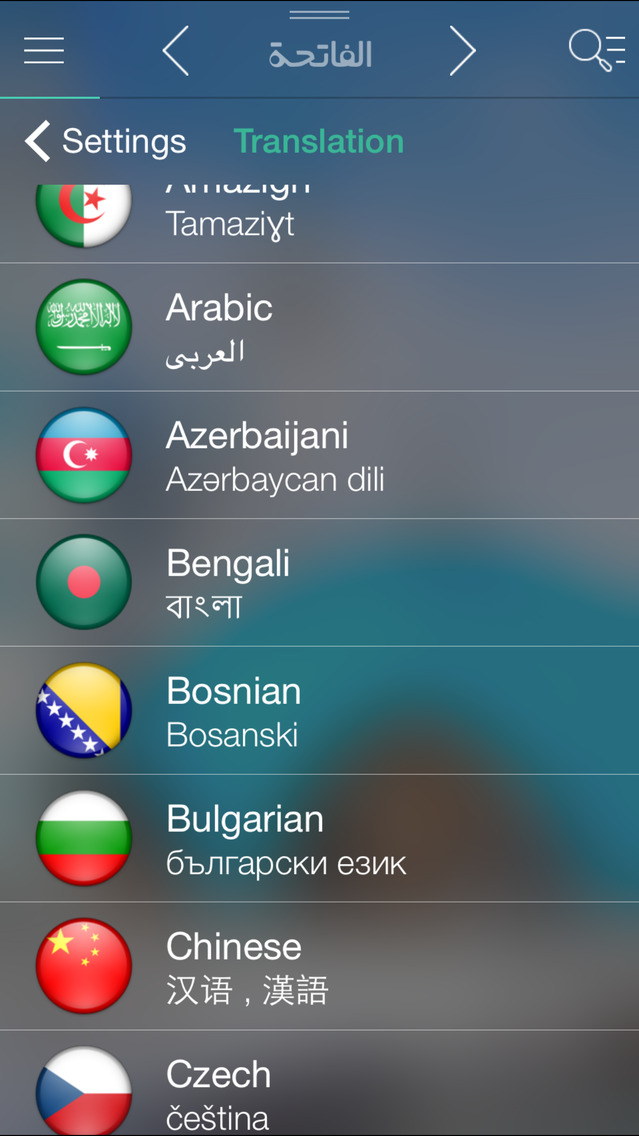Select the Czech translation
This screenshot has height=1136, width=639.
coord(320,1084)
